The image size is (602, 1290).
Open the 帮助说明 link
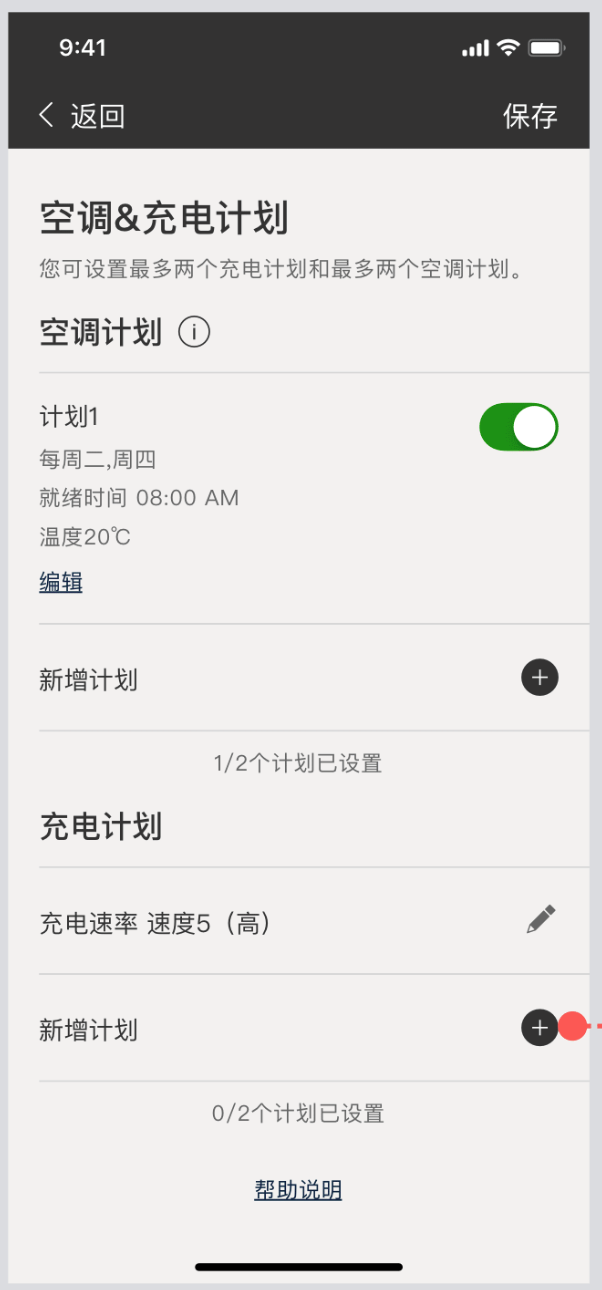tap(298, 1190)
